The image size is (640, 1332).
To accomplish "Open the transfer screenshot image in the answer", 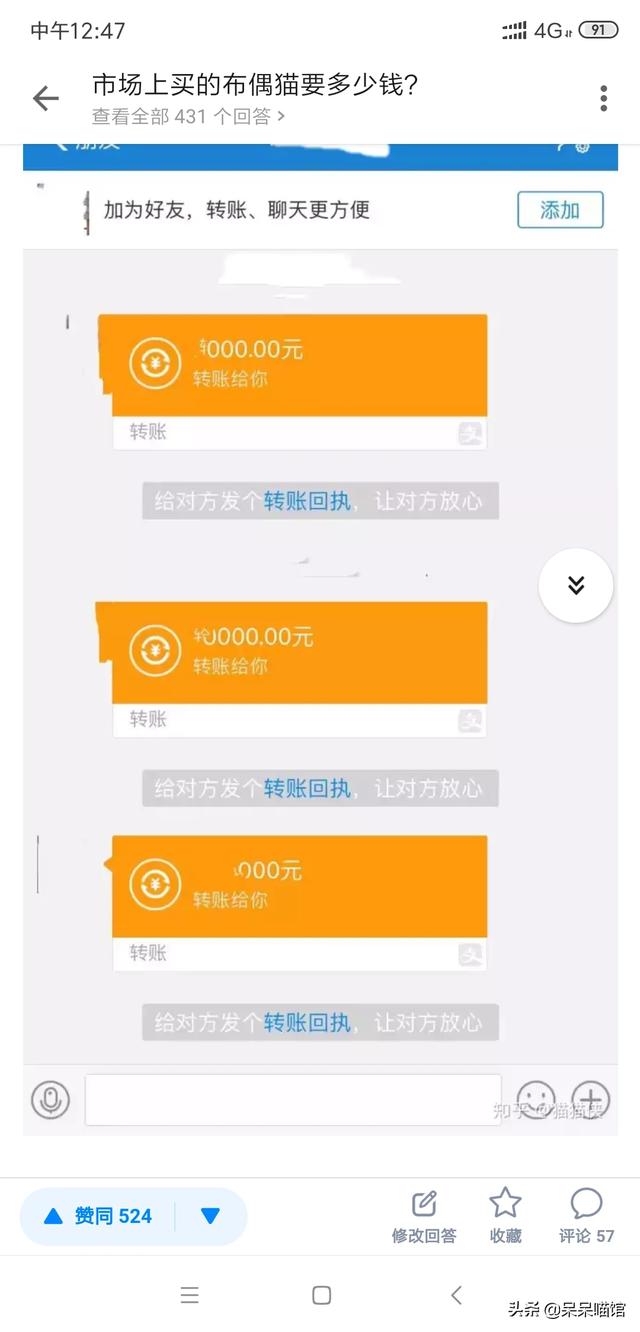I will (x=320, y=640).
